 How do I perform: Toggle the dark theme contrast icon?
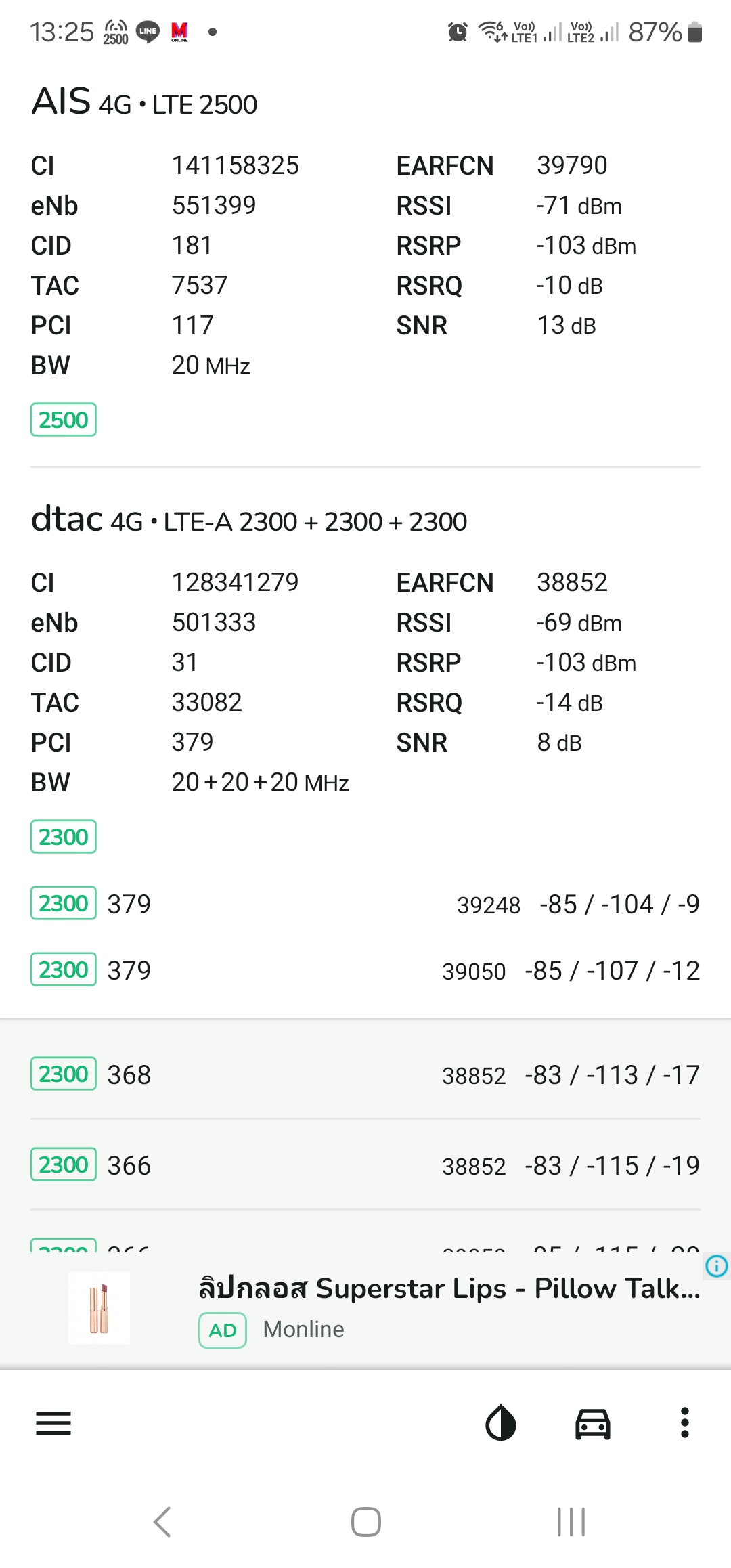[x=501, y=1422]
